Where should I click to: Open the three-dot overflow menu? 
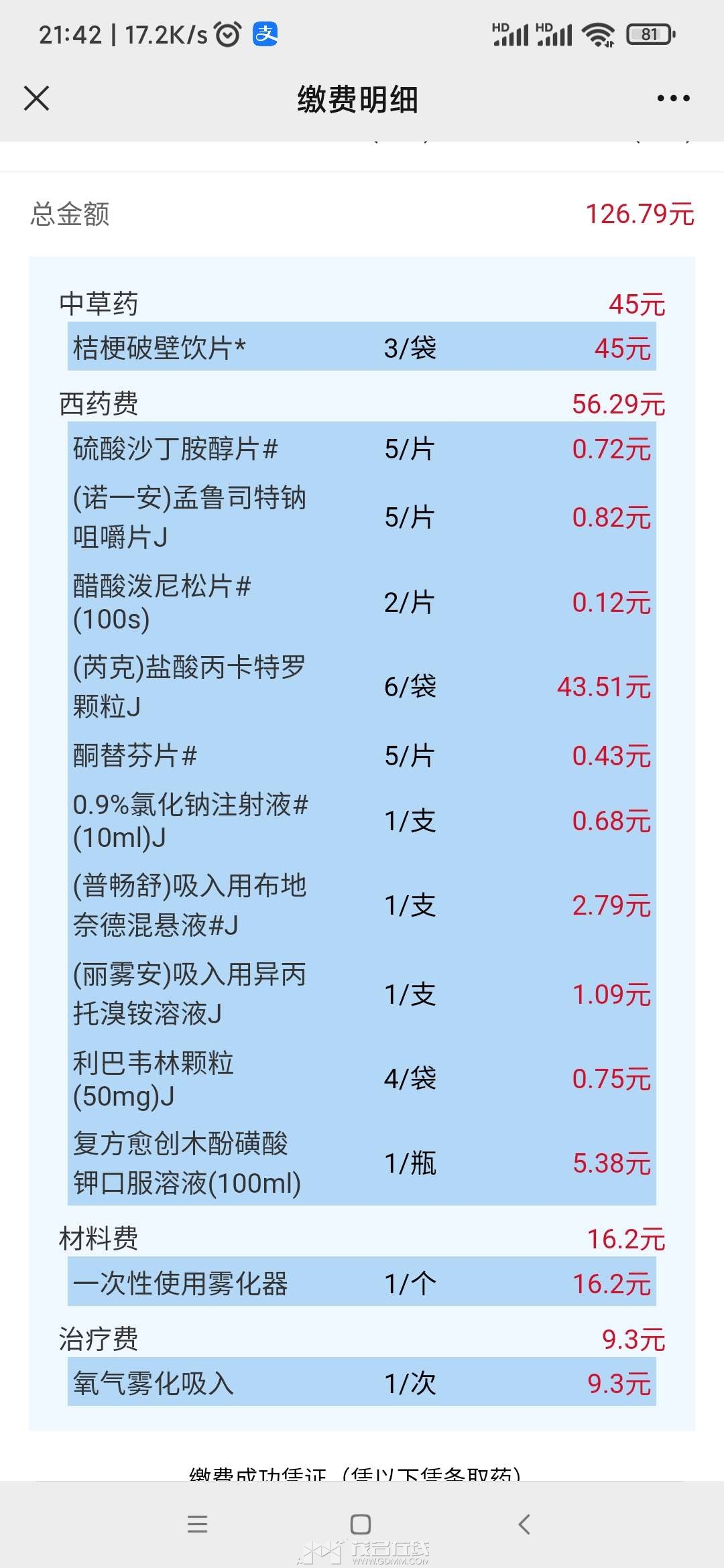pos(673,99)
